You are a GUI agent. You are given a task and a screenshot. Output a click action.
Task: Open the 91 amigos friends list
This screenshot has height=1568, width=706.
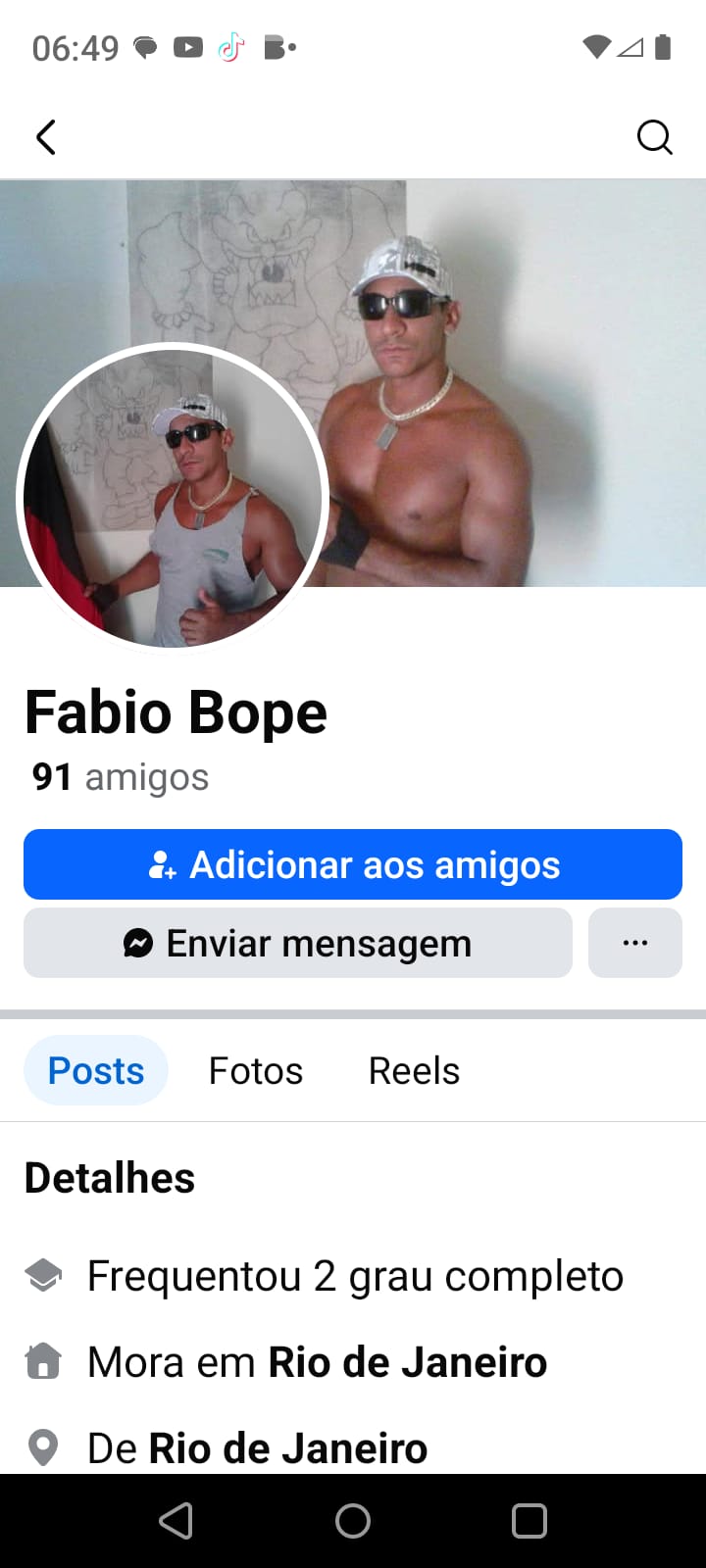coord(120,777)
